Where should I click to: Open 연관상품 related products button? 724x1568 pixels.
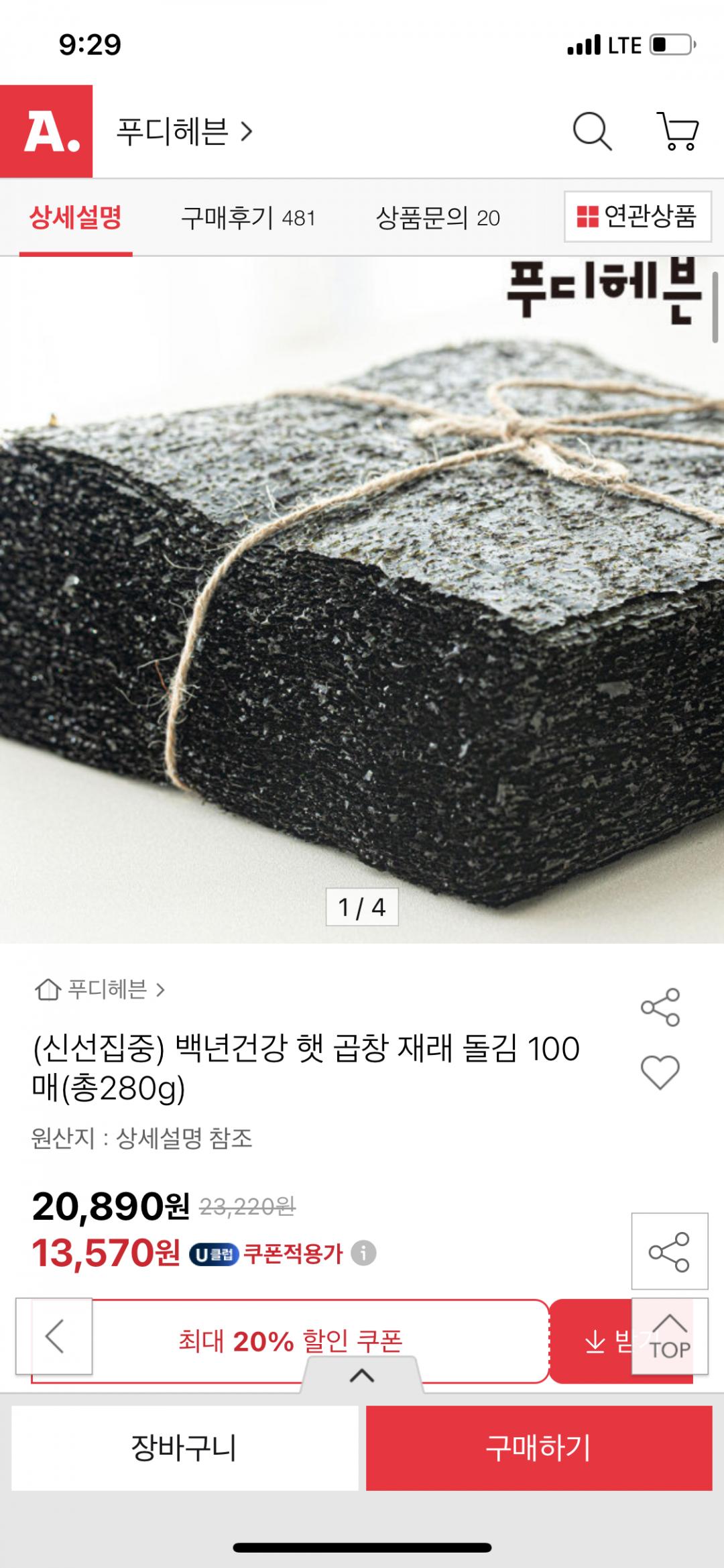click(x=638, y=216)
